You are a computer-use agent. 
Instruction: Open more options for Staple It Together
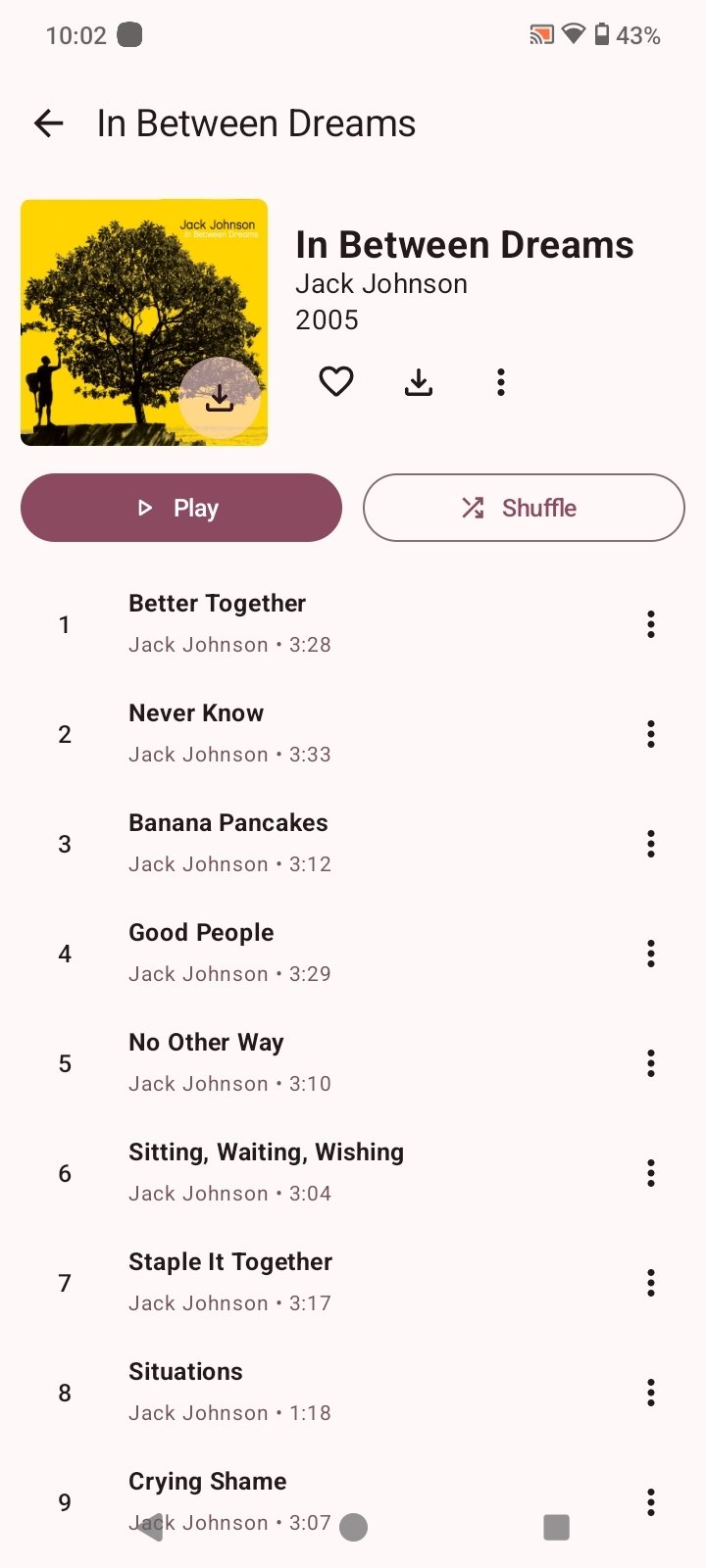point(651,1283)
